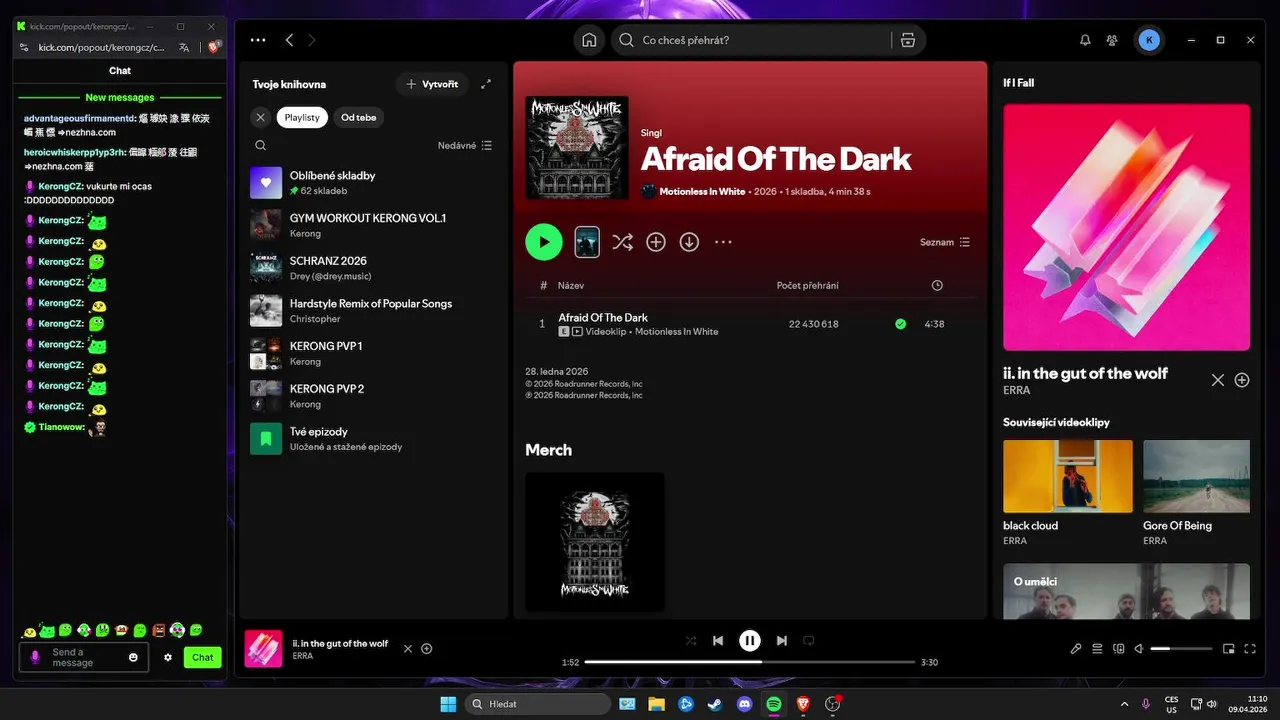This screenshot has height=720, width=1280.
Task: Open the SCHRANZ 2026 playlist
Action: (x=328, y=261)
